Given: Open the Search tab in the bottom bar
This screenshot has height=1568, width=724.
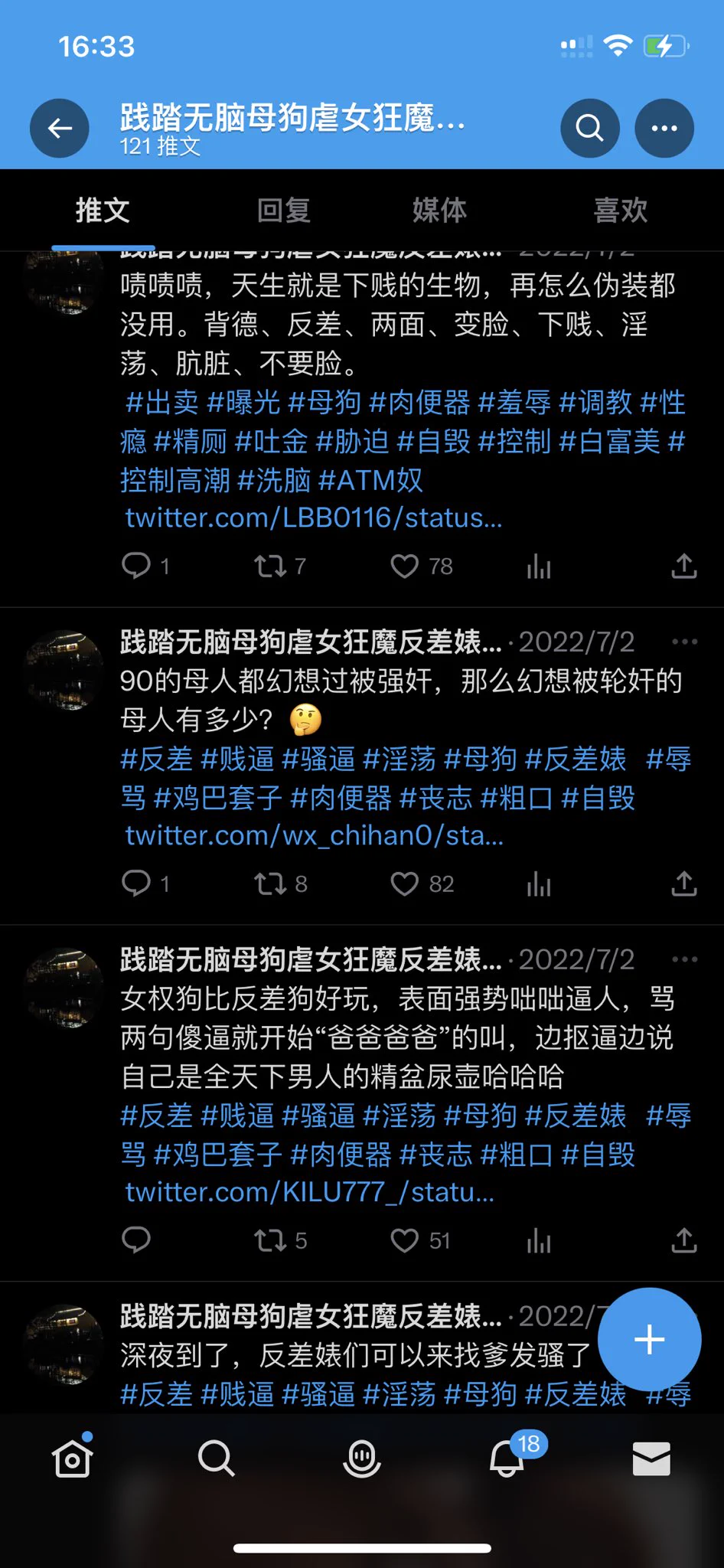Looking at the screenshot, I should [216, 1459].
